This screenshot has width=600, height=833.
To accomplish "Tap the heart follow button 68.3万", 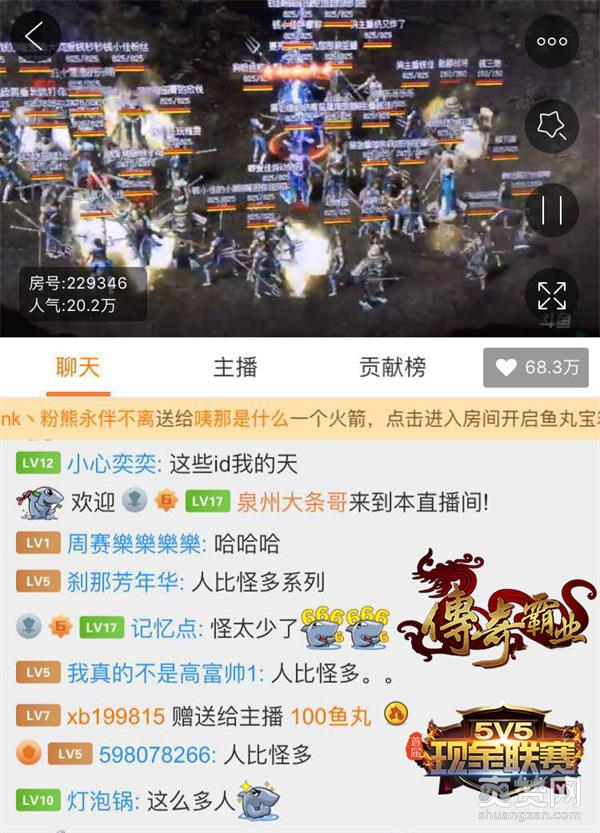I will click(x=536, y=368).
